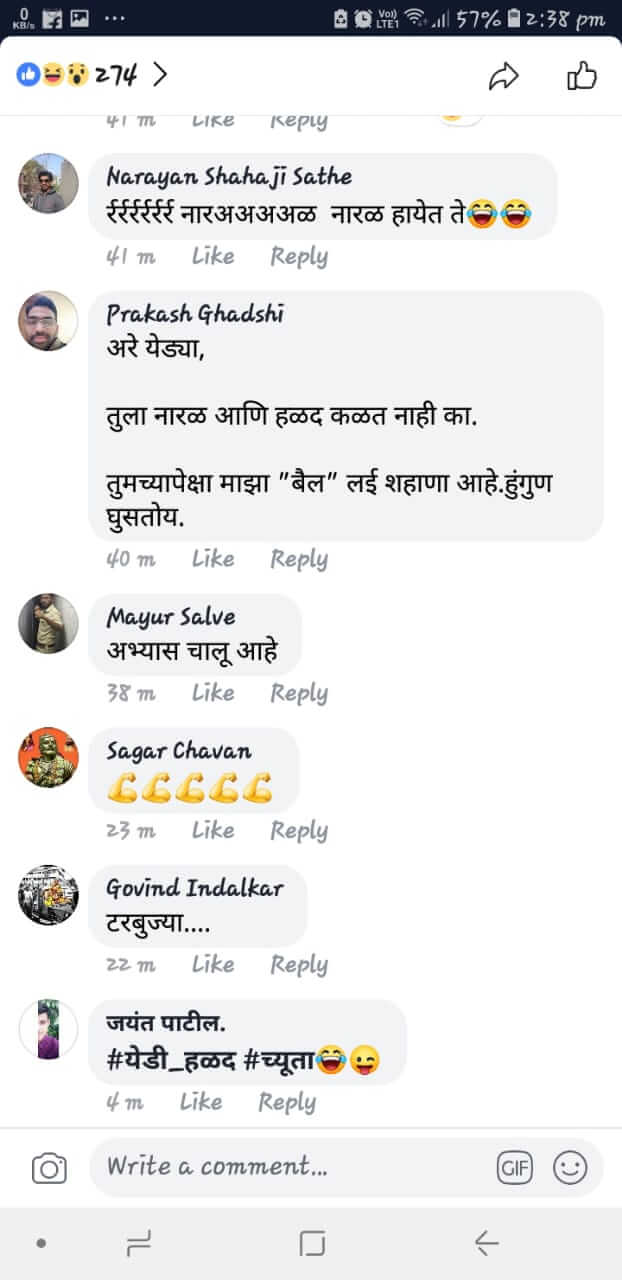The height and width of the screenshot is (1280, 622).
Task: Open the camera to attach a photo
Action: [49, 1168]
